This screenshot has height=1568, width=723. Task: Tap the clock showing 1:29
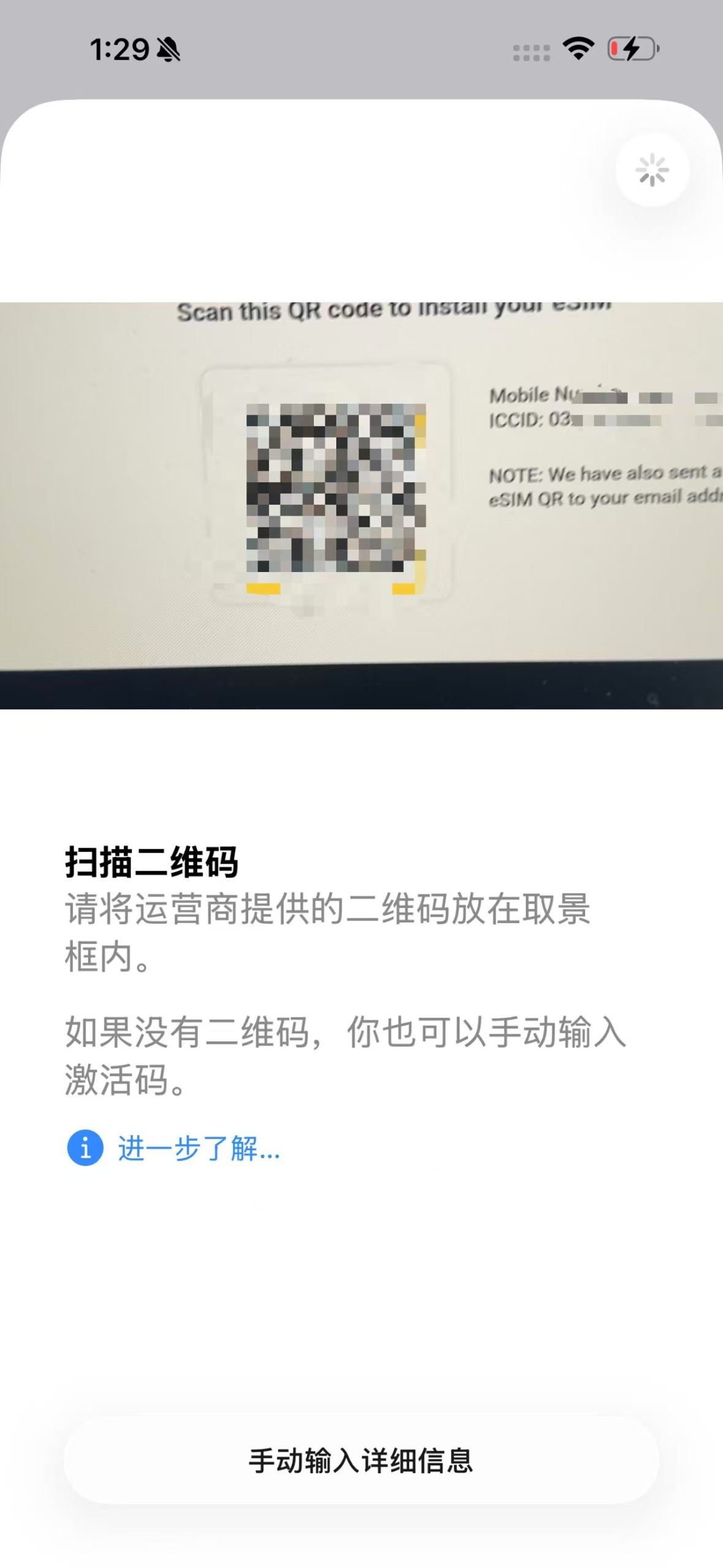pos(120,49)
